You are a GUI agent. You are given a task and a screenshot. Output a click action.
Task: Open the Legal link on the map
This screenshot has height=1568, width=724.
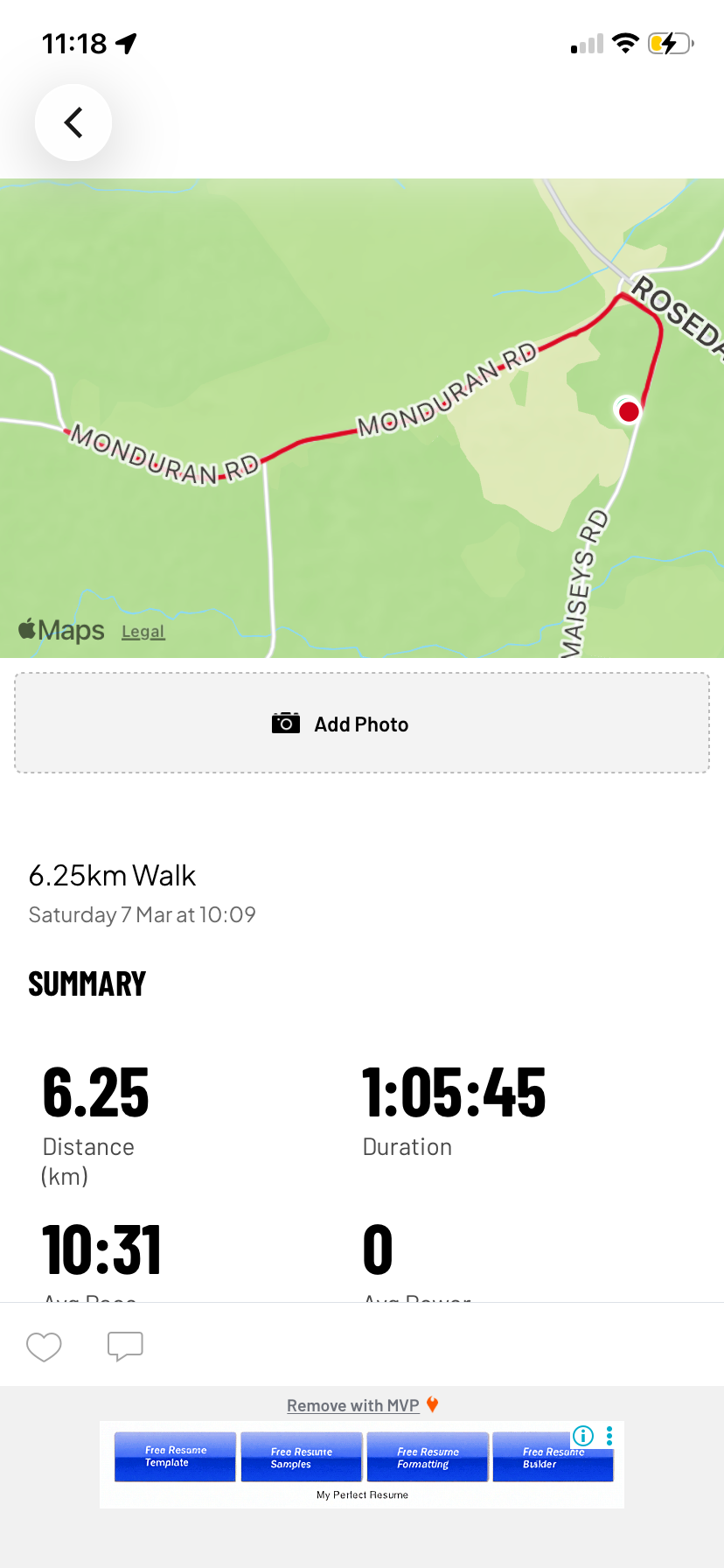click(143, 632)
